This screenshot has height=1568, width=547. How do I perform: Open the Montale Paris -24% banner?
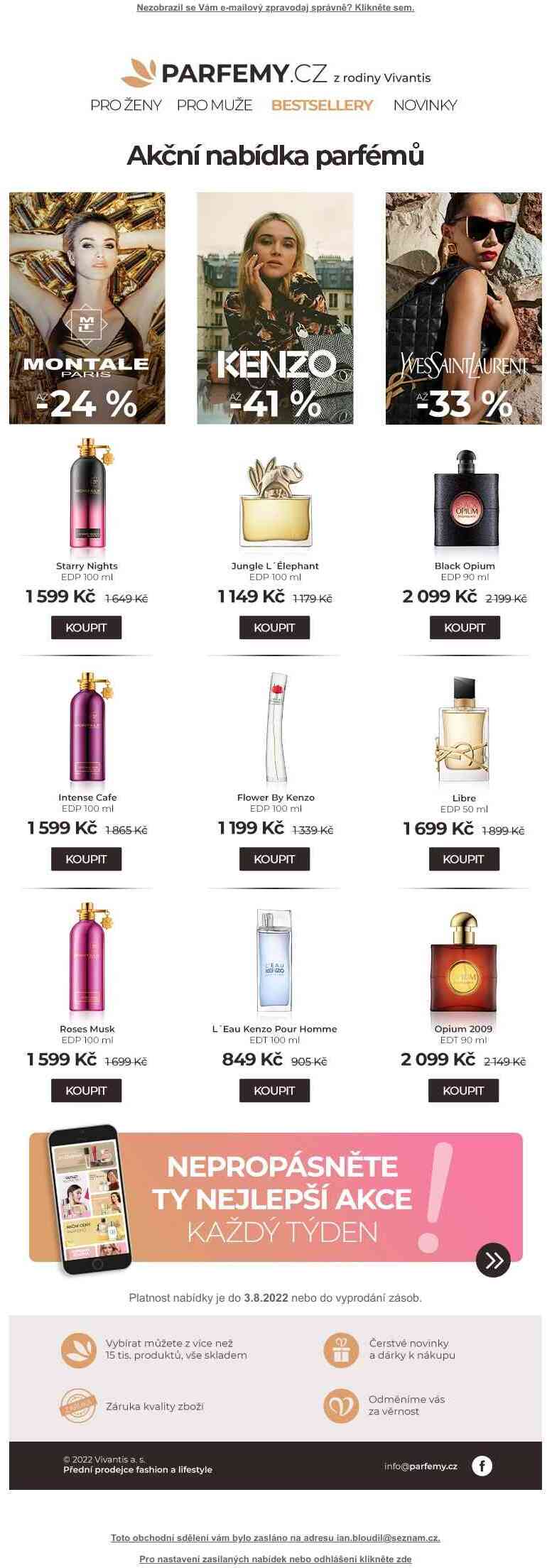[87, 307]
